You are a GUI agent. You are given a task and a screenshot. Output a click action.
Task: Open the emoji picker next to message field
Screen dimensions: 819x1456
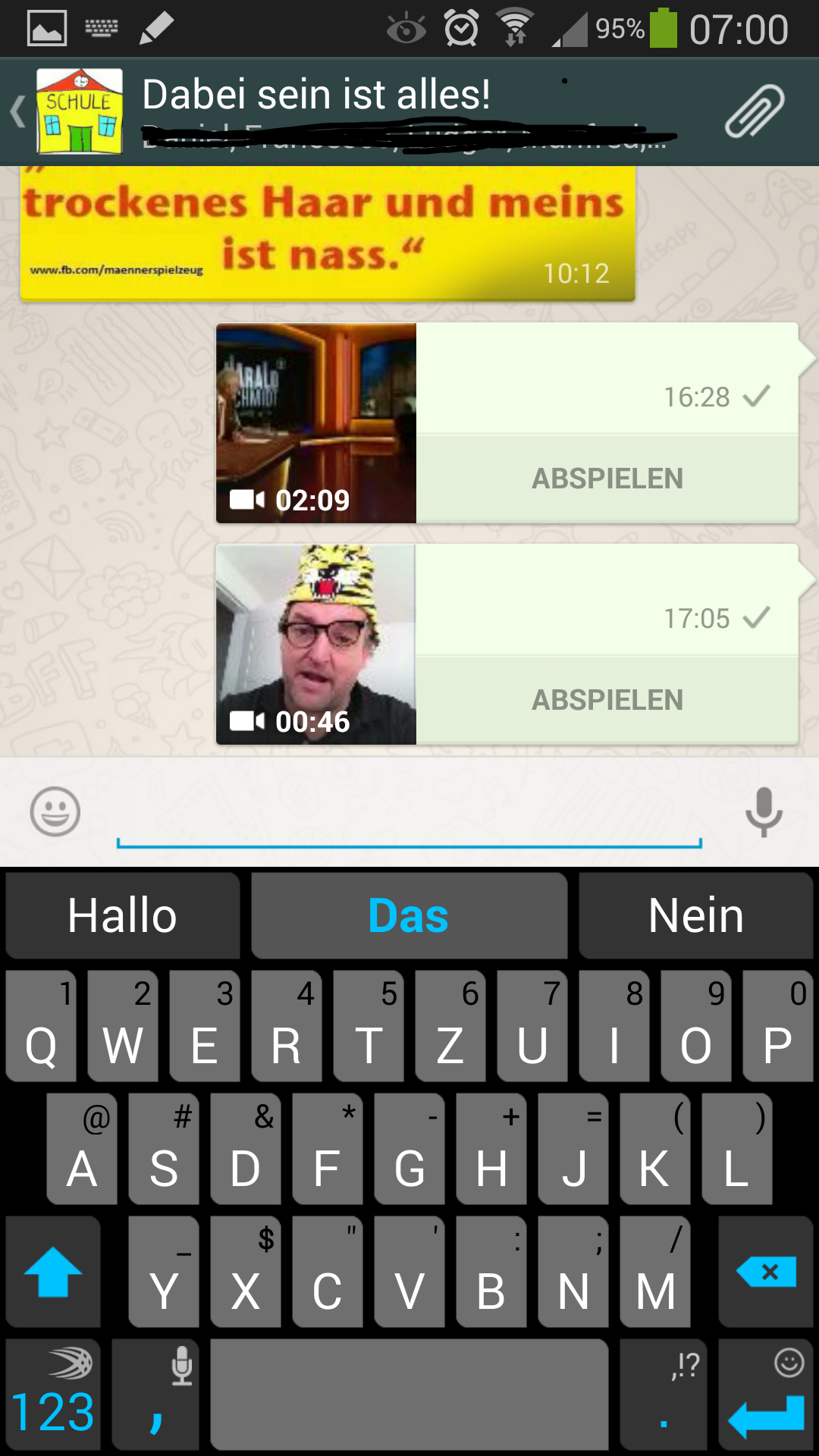coord(55,811)
